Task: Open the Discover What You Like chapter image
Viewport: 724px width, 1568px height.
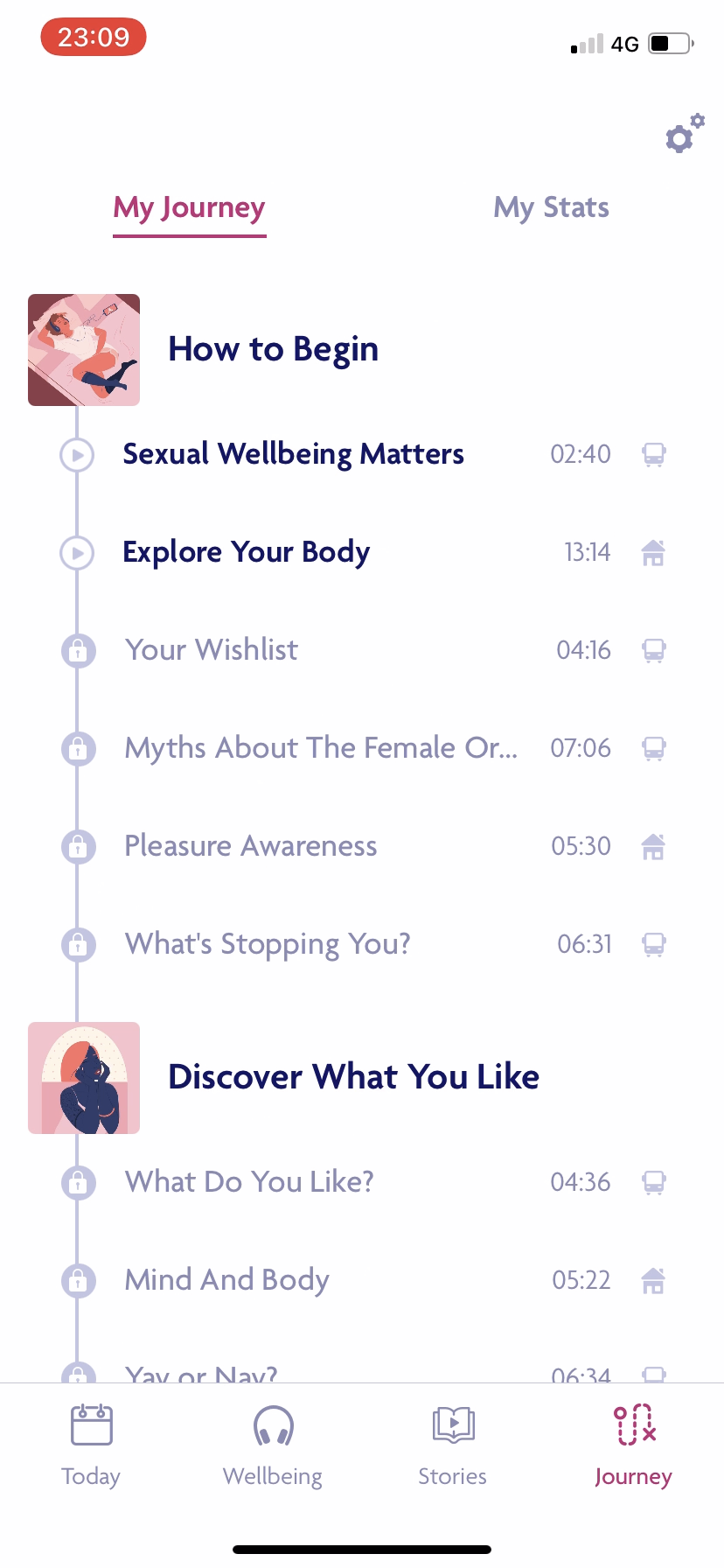Action: [84, 1078]
